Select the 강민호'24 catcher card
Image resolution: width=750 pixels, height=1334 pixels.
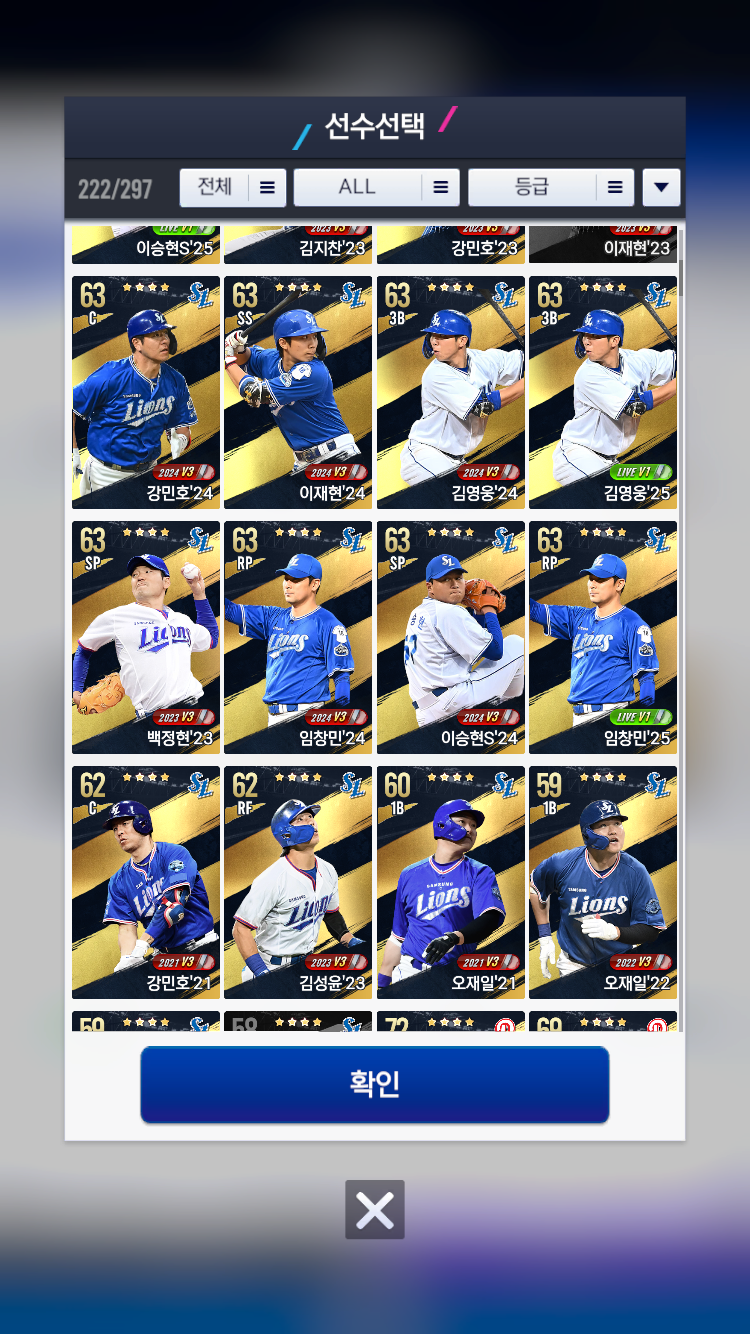coord(146,392)
